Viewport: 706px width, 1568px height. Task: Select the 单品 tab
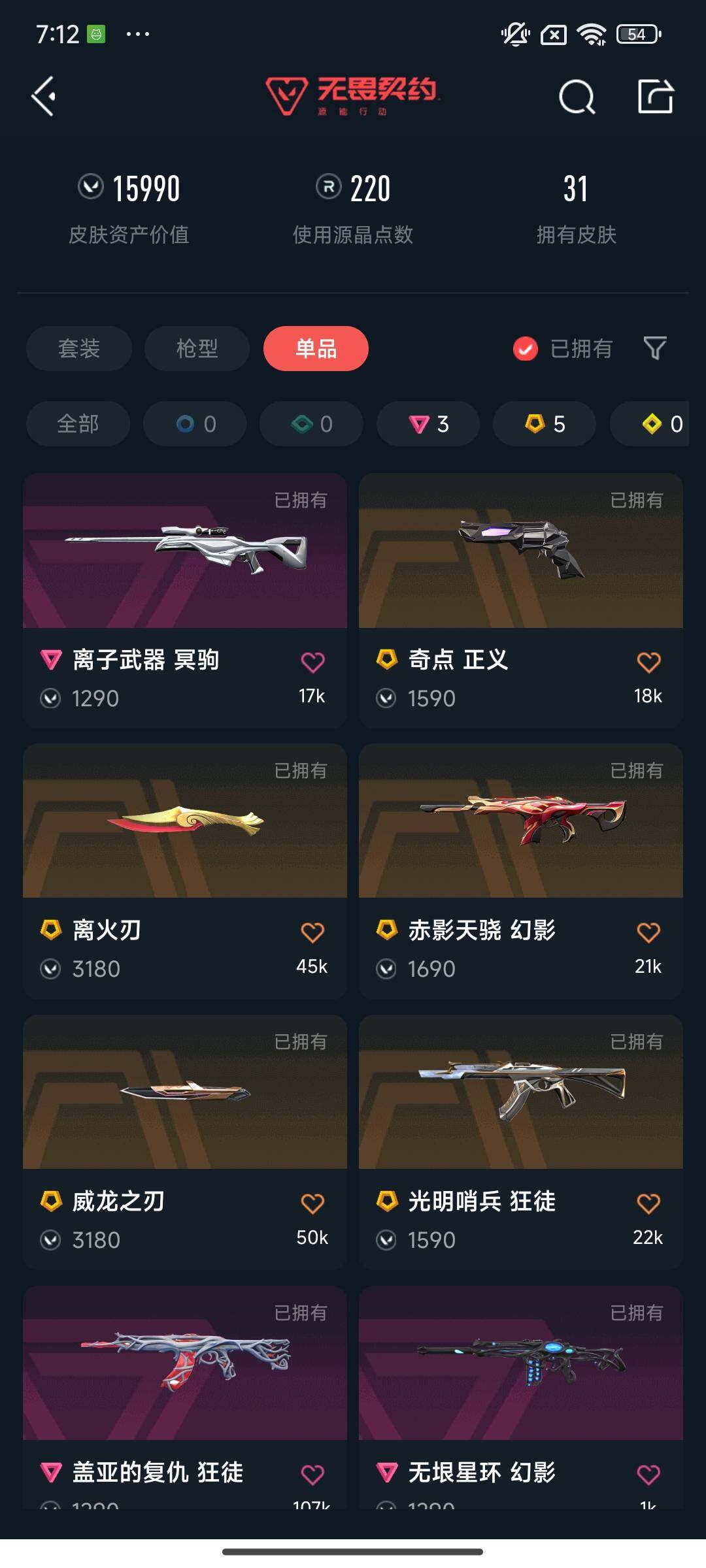(316, 349)
